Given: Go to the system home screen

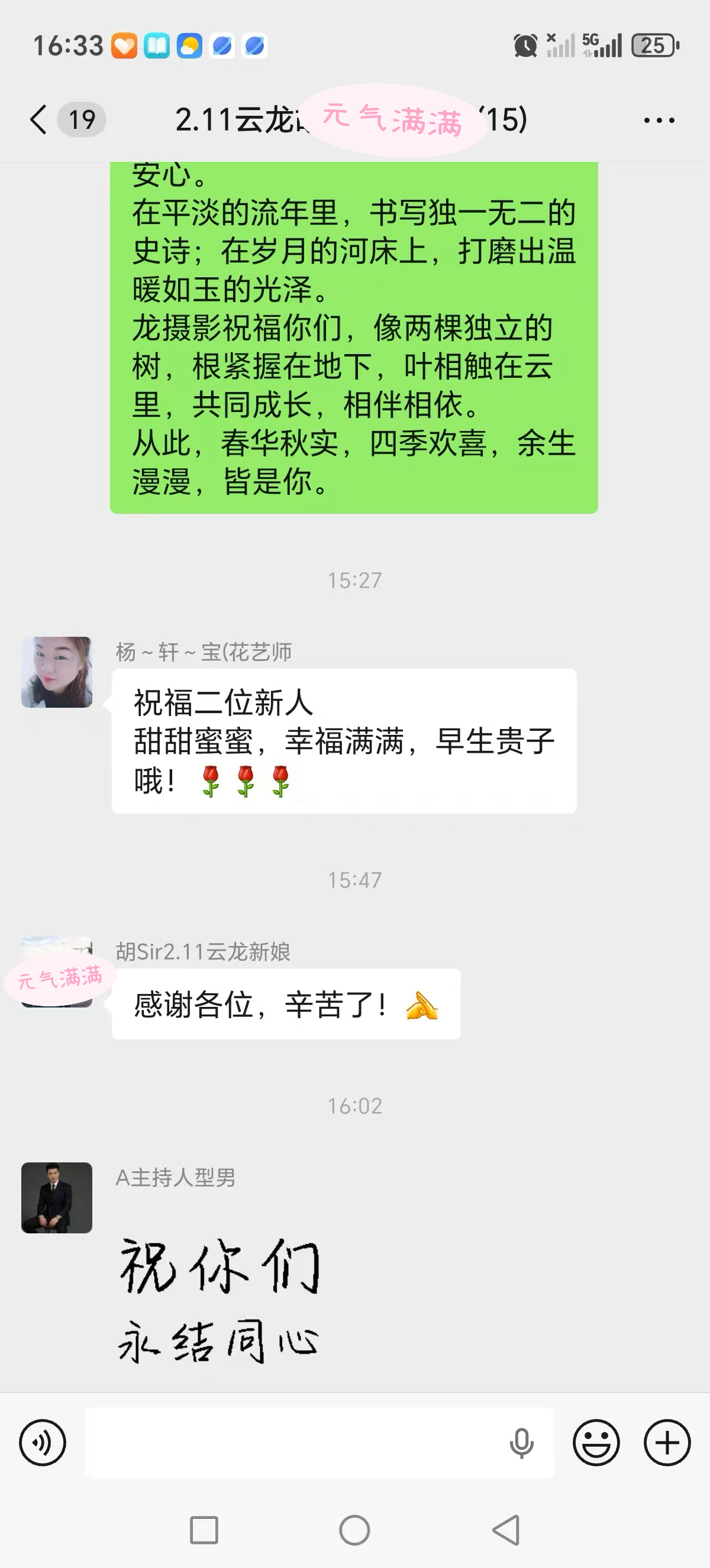Looking at the screenshot, I should 354,1530.
